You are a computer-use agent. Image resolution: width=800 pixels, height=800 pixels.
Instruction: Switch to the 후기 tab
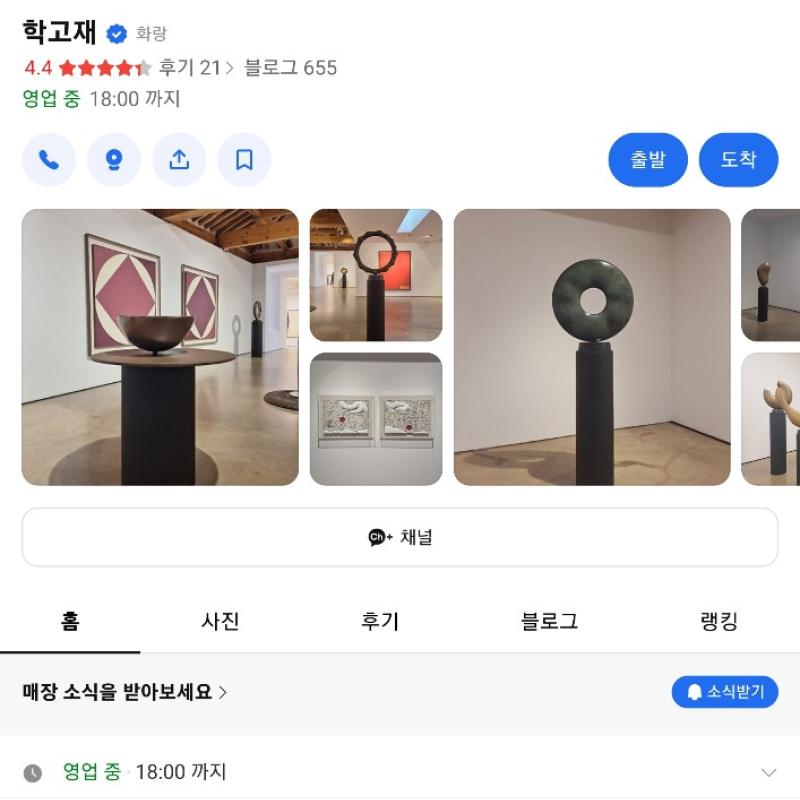[380, 621]
